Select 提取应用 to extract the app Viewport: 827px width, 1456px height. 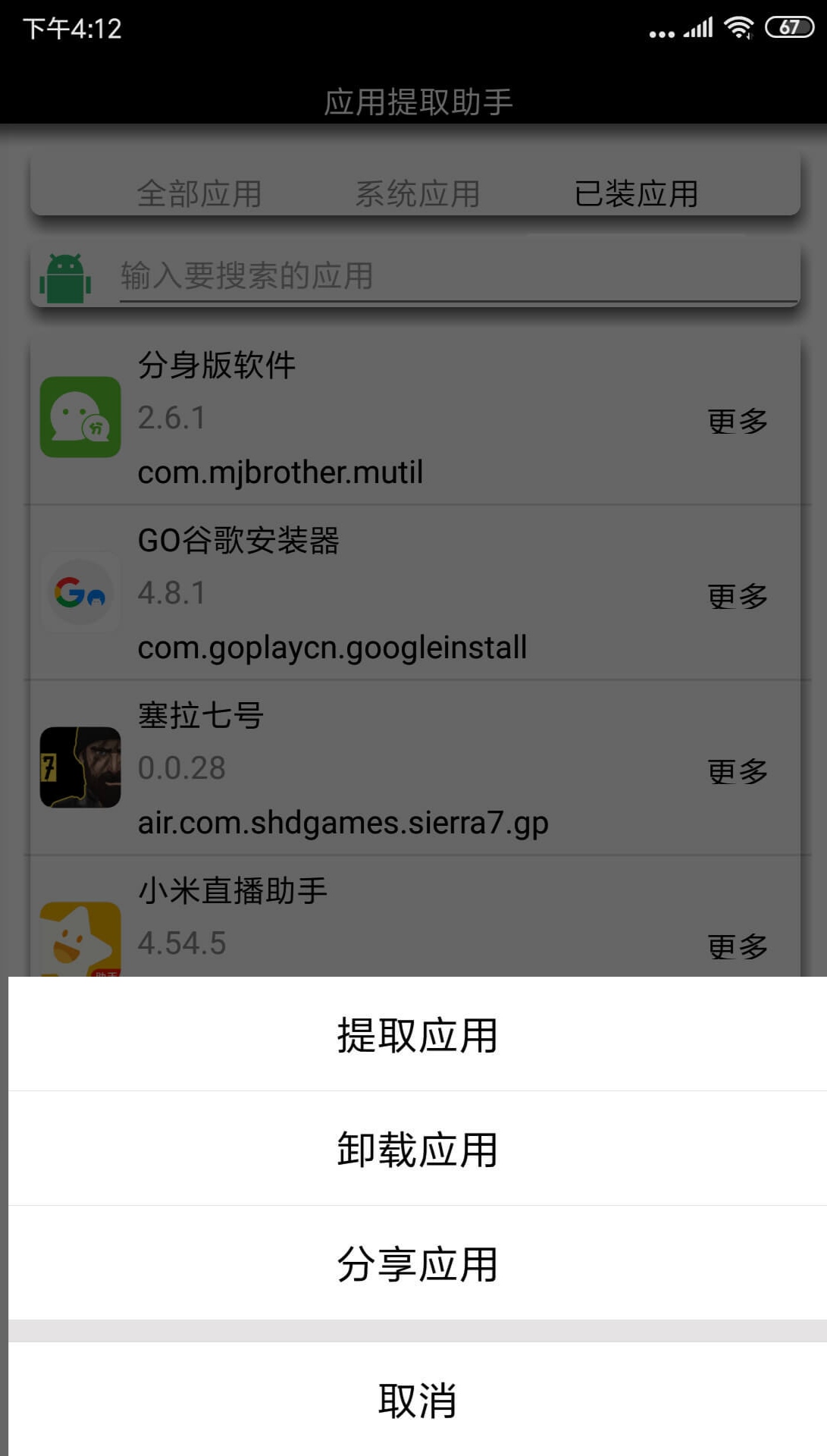tap(417, 1035)
